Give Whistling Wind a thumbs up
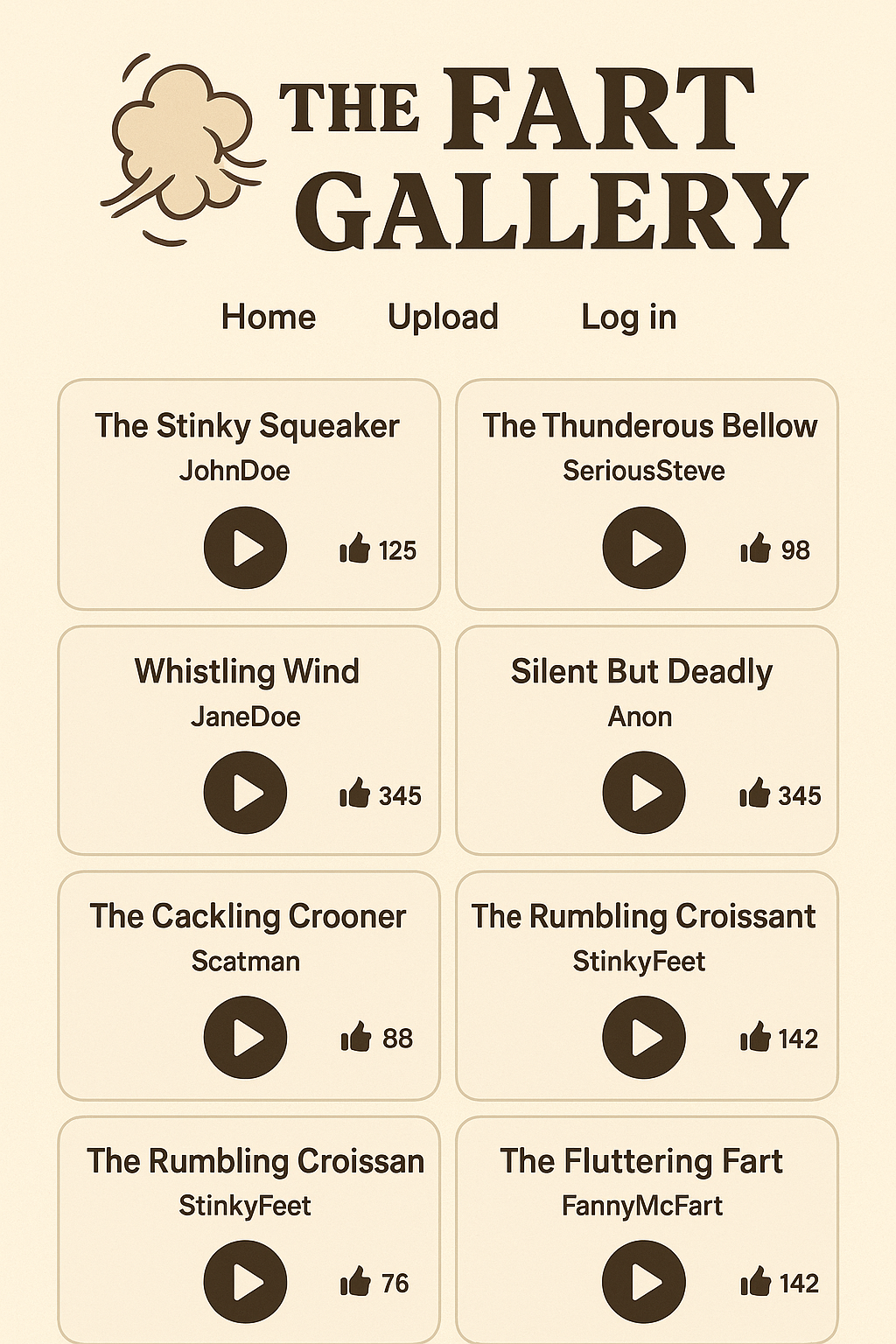The width and height of the screenshot is (896, 1344). tap(355, 794)
